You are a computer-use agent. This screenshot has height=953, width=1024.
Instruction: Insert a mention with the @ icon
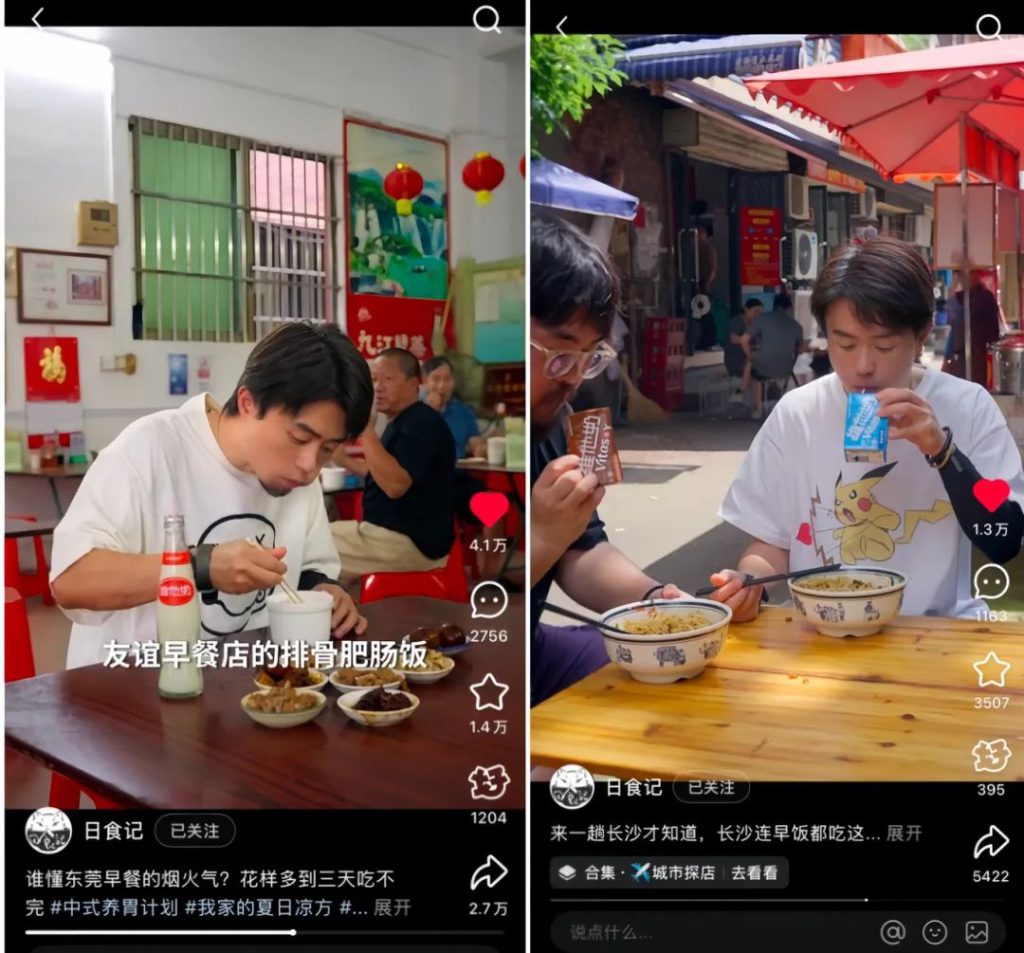[892, 932]
